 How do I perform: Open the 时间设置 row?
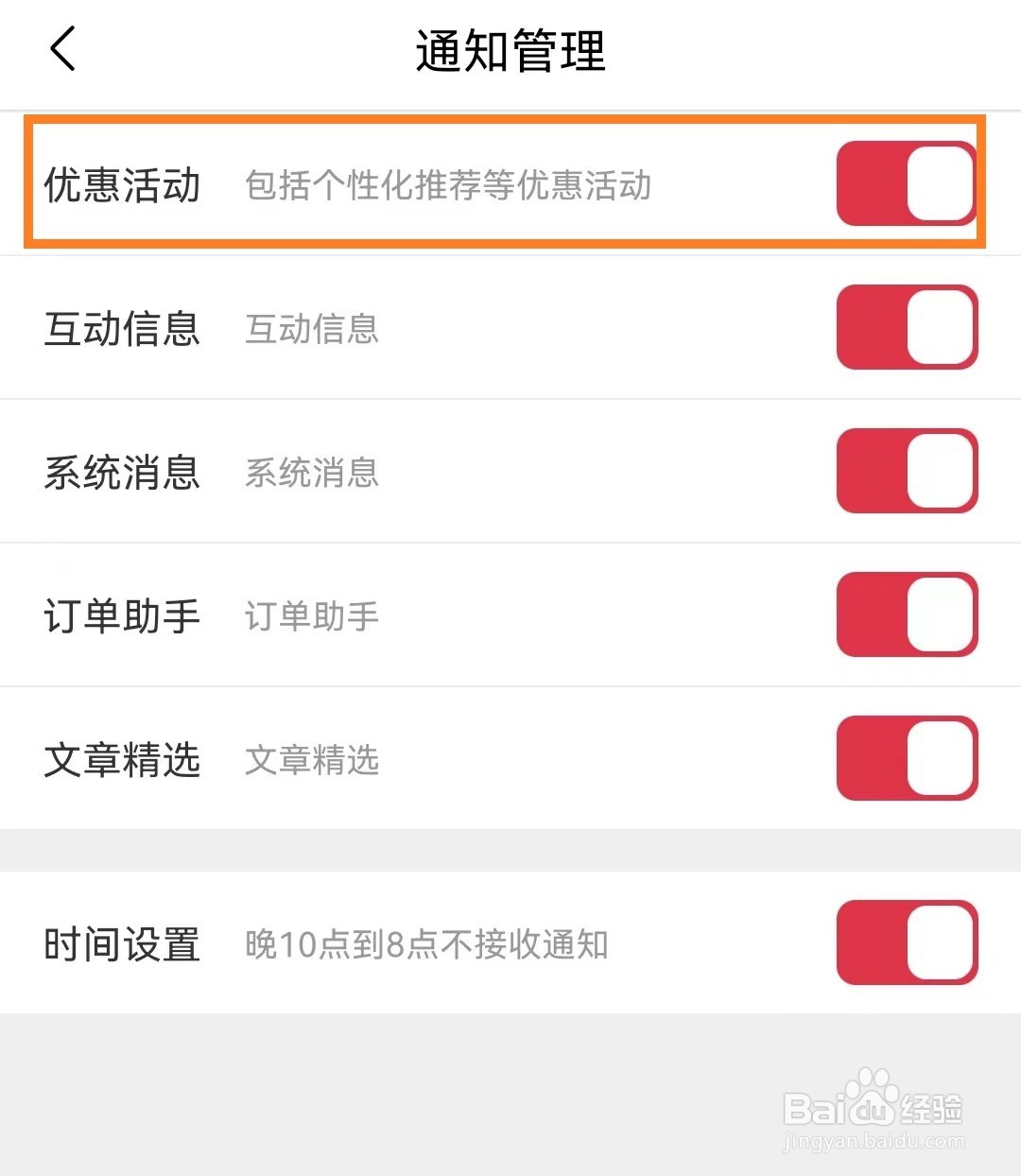tap(123, 944)
